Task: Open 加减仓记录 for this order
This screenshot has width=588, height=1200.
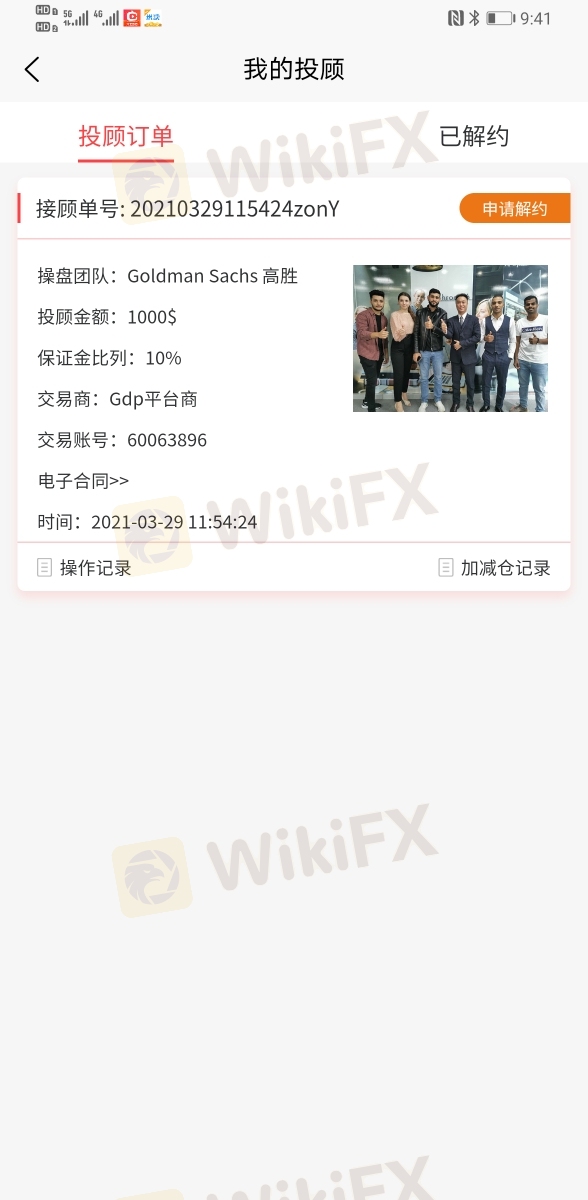Action: (495, 568)
